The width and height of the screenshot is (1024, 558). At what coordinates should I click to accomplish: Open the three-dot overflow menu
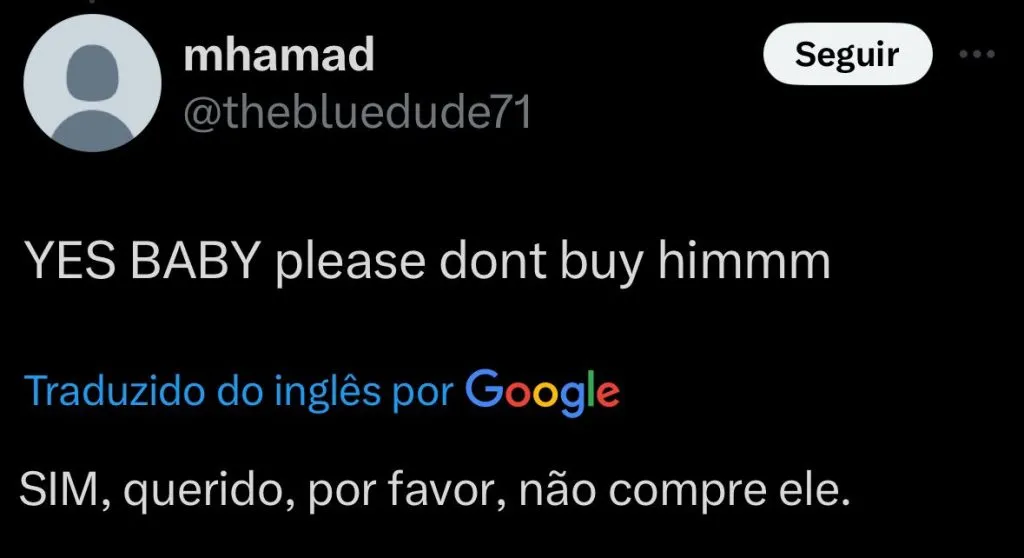point(977,54)
